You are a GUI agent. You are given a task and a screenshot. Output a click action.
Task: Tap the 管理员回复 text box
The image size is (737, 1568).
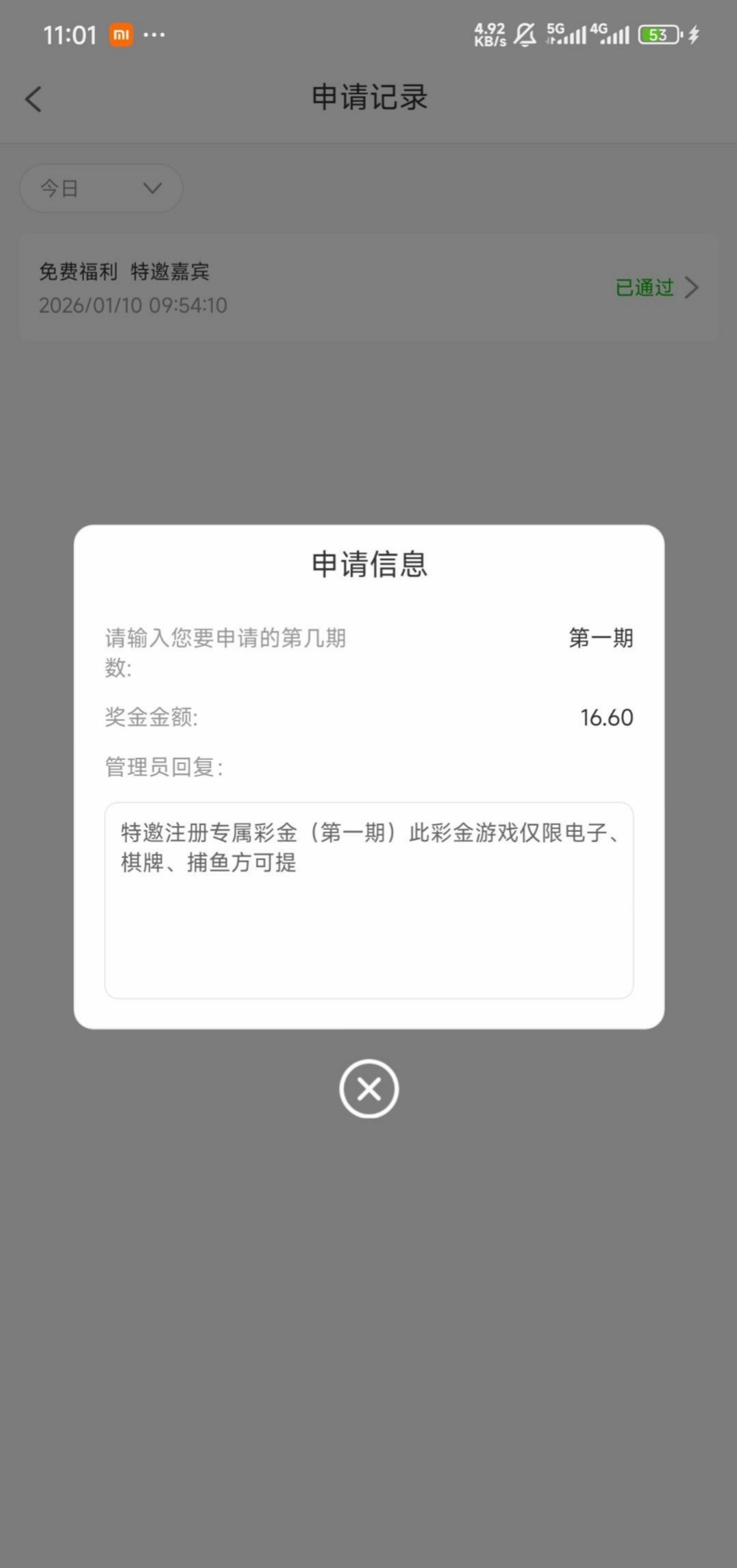tap(368, 899)
